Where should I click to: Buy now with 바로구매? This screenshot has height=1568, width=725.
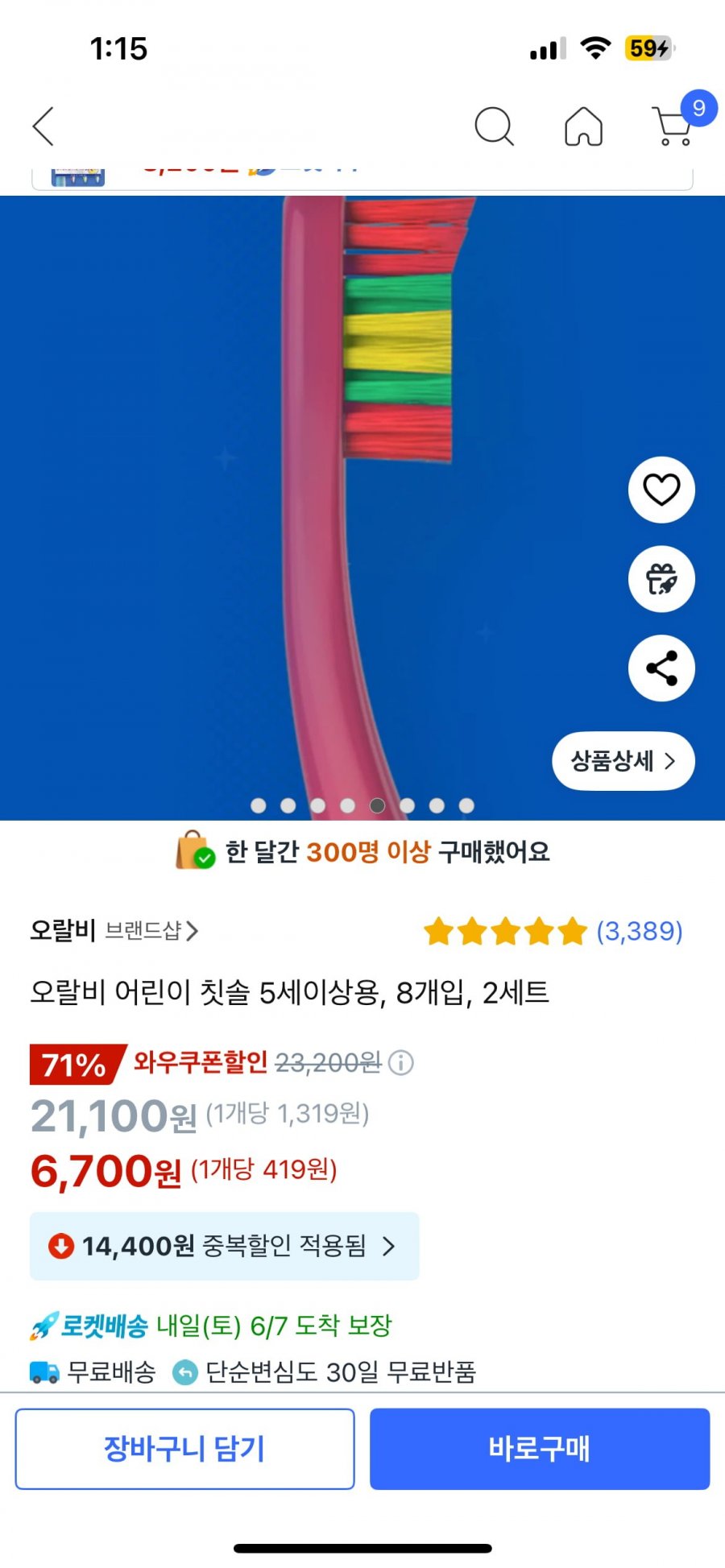pyautogui.click(x=540, y=1449)
